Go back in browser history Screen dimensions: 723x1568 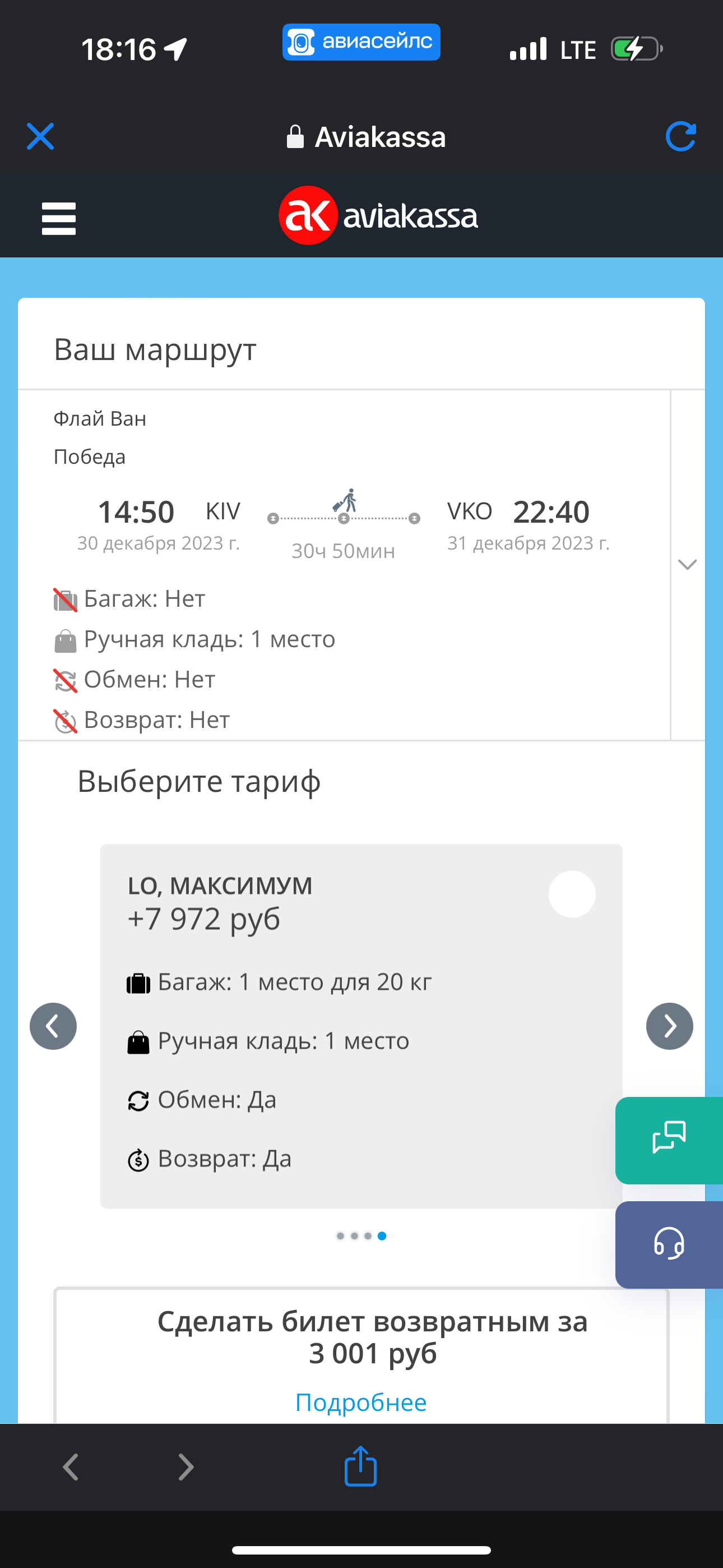(x=71, y=1467)
